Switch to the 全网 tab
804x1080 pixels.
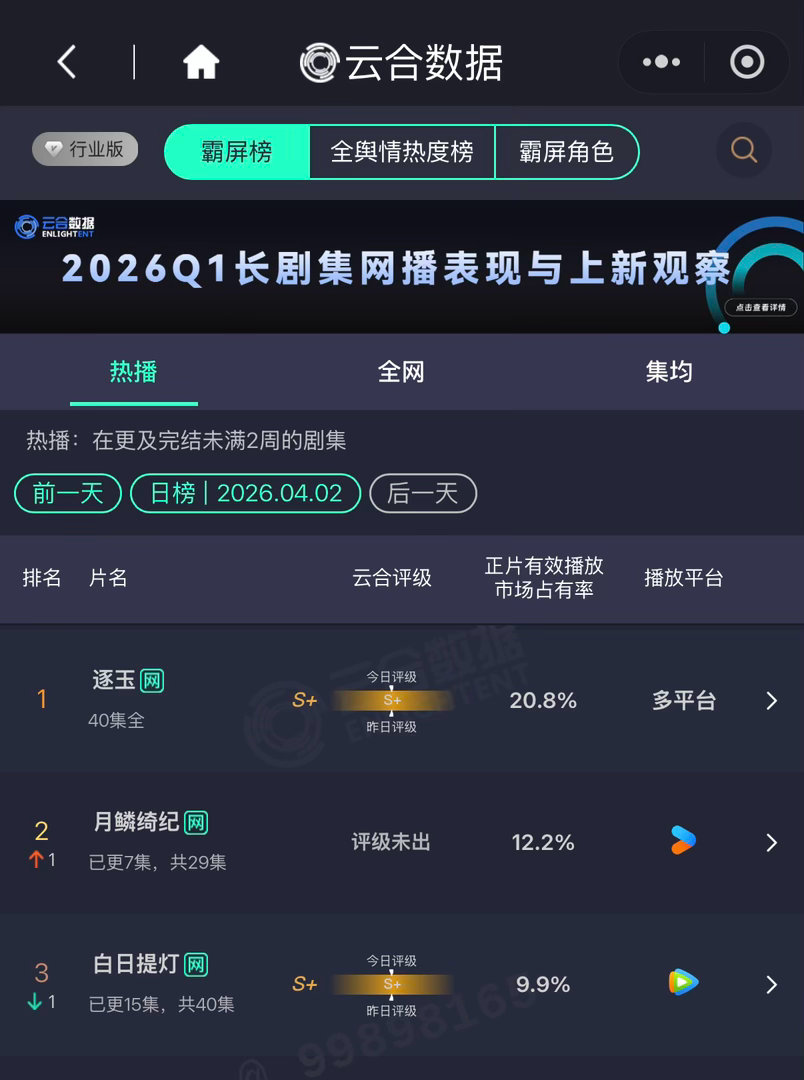pyautogui.click(x=400, y=371)
